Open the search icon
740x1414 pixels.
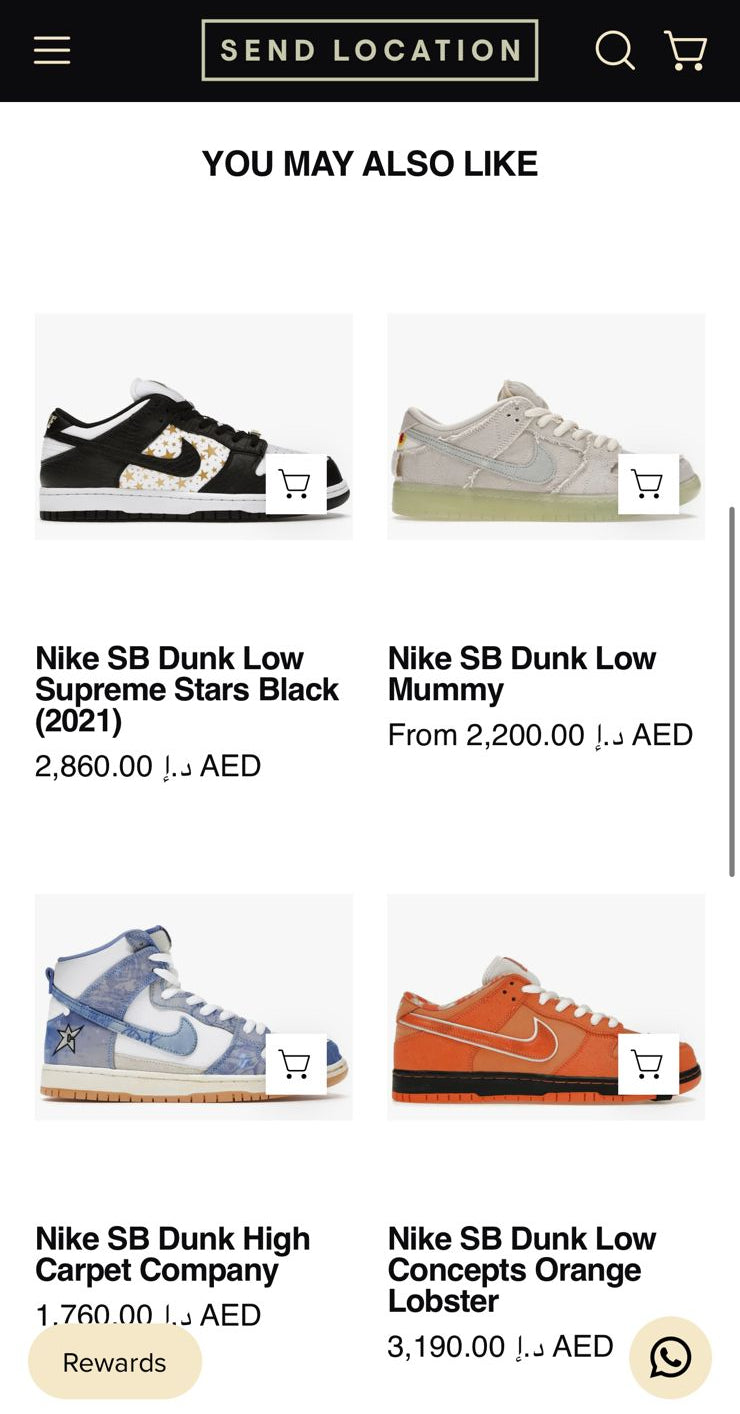[613, 49]
